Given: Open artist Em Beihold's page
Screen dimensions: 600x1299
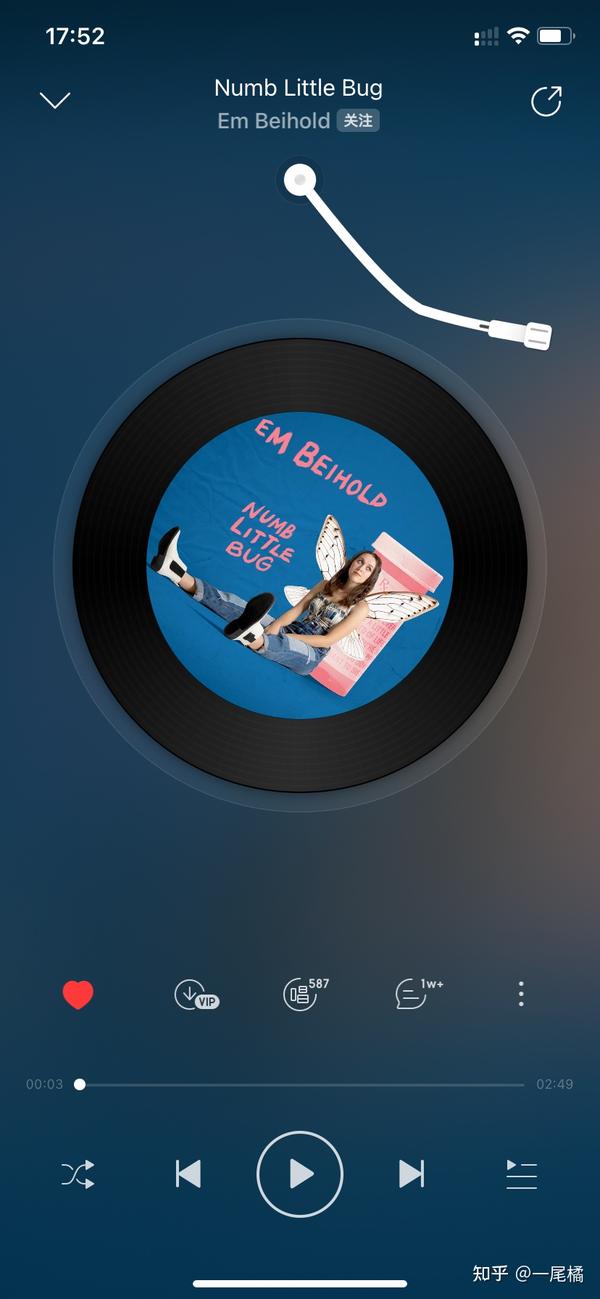Looking at the screenshot, I should click(x=274, y=121).
